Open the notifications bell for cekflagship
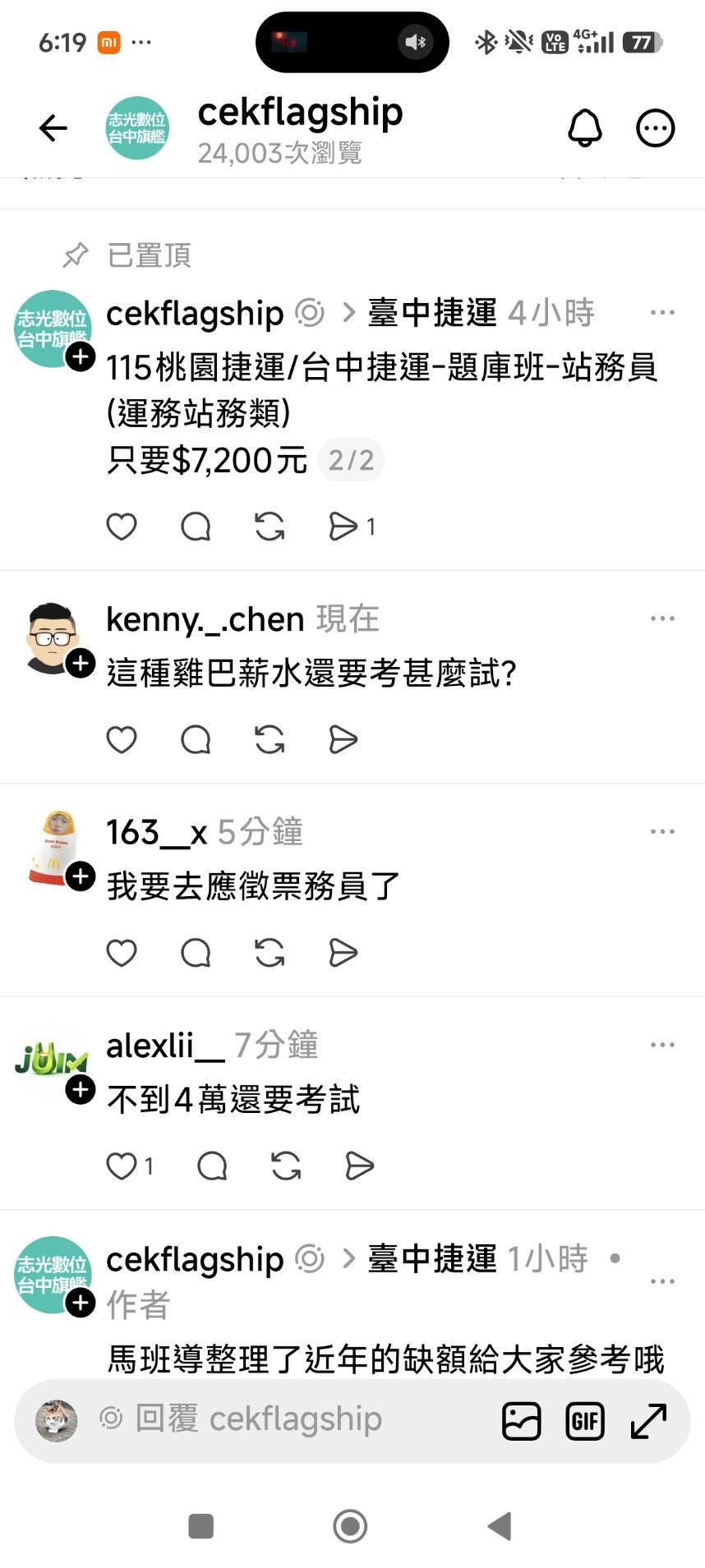 585,128
